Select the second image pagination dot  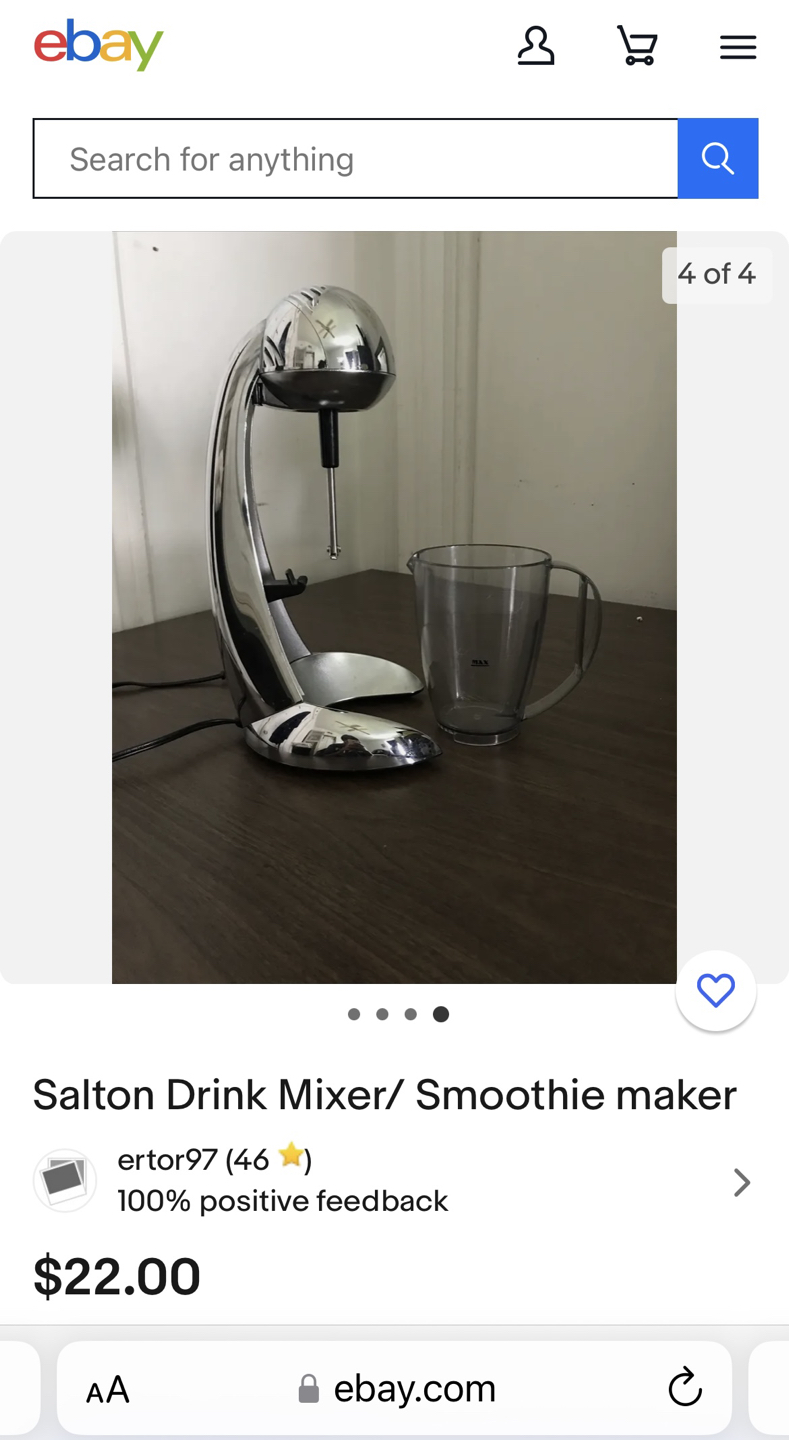click(382, 1014)
